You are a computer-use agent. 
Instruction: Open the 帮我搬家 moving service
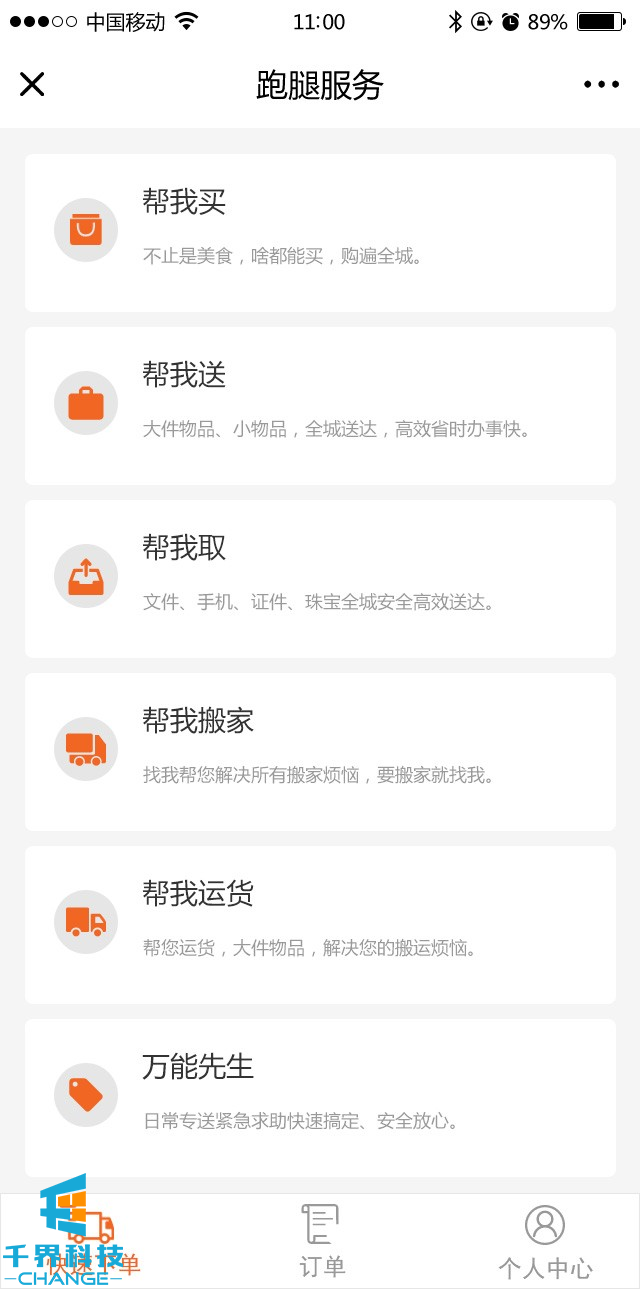320,751
